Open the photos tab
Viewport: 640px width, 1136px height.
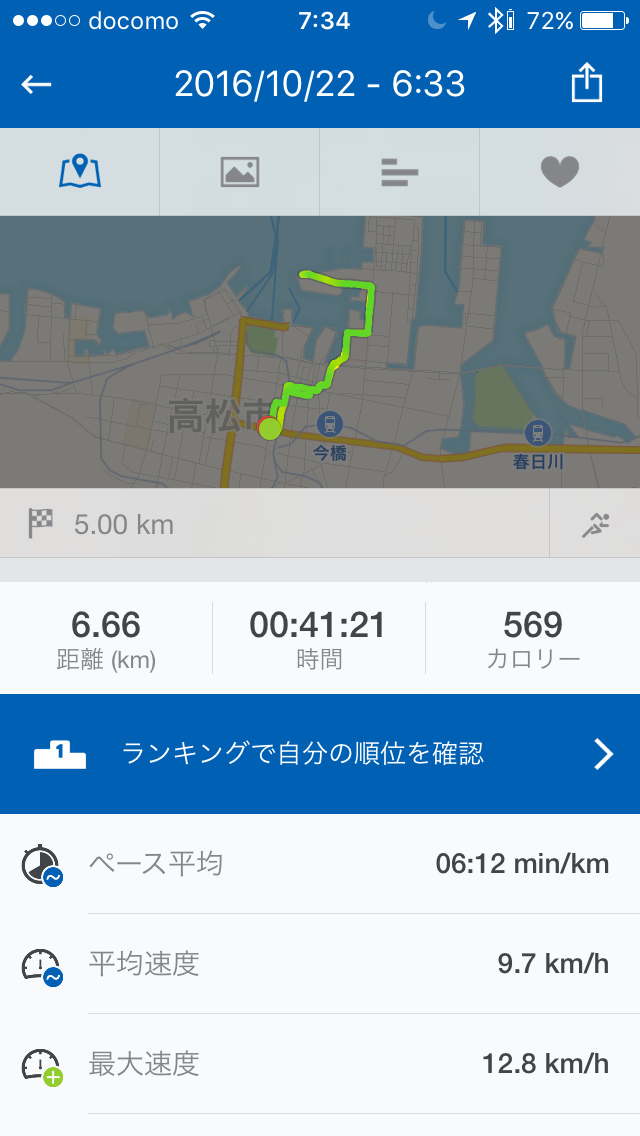click(240, 172)
